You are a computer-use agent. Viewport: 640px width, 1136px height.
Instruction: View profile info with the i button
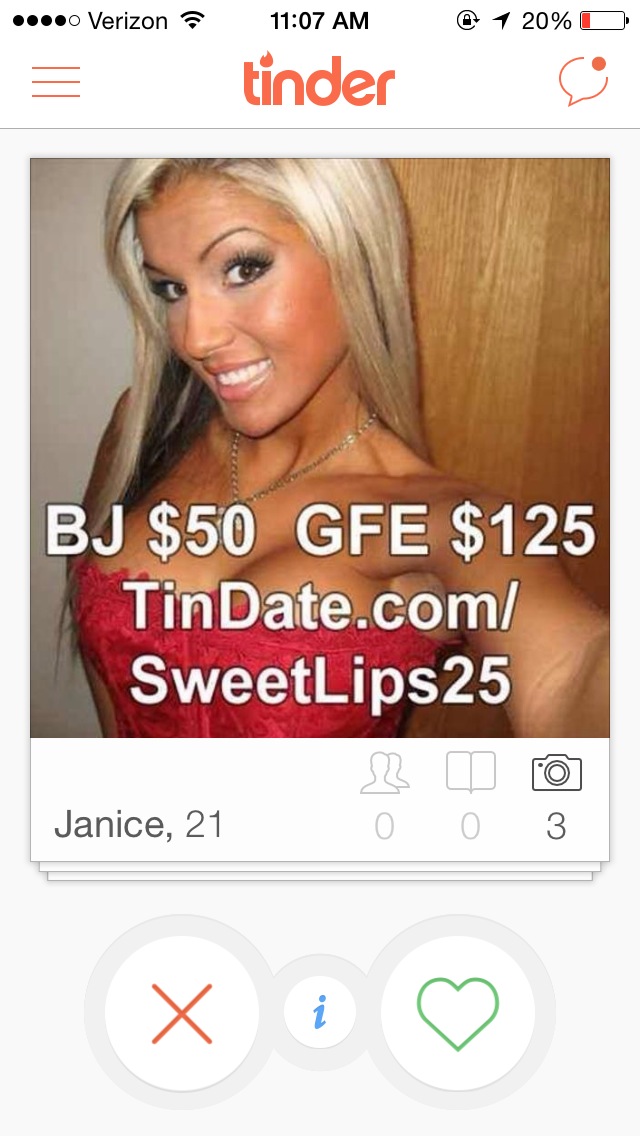pyautogui.click(x=320, y=1014)
